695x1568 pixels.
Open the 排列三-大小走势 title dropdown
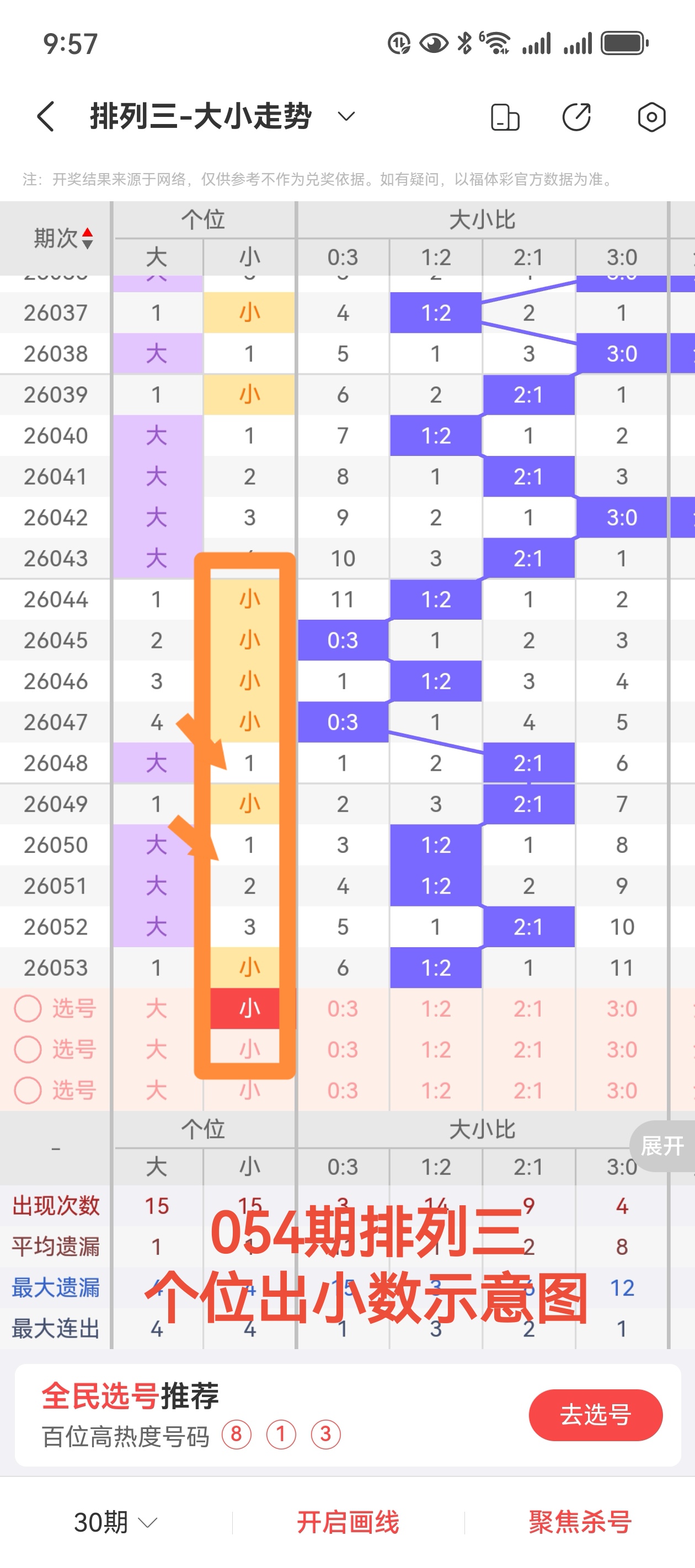(346, 116)
